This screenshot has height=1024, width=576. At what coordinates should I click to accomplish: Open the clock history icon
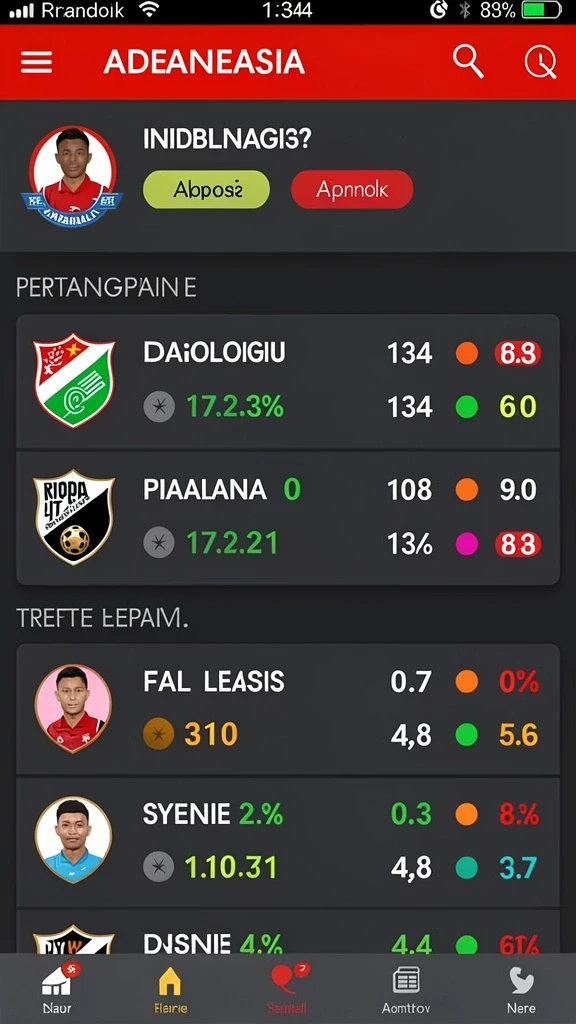541,63
